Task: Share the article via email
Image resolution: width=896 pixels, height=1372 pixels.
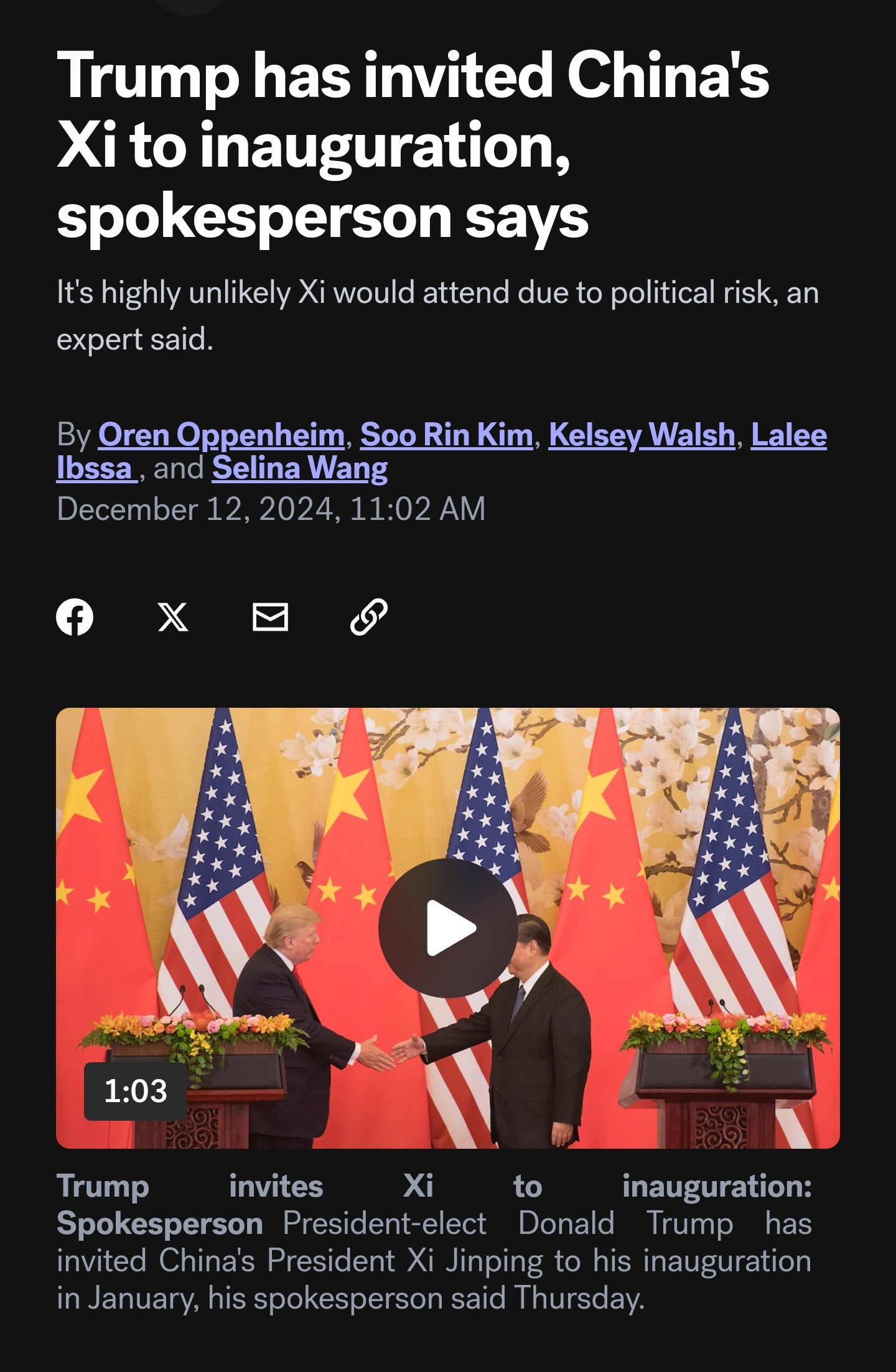Action: coord(271,617)
